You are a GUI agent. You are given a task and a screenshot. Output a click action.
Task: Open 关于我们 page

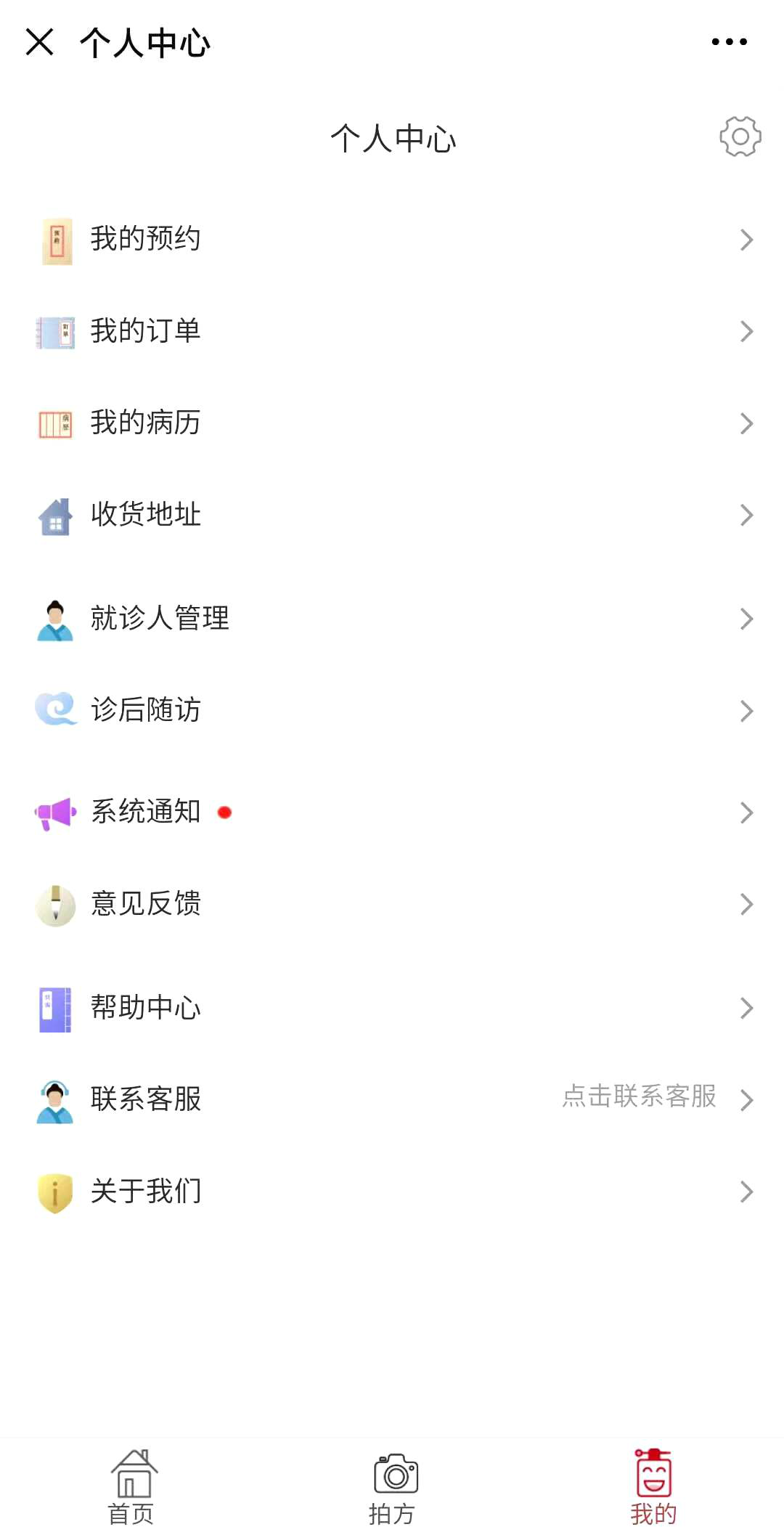[x=392, y=1192]
